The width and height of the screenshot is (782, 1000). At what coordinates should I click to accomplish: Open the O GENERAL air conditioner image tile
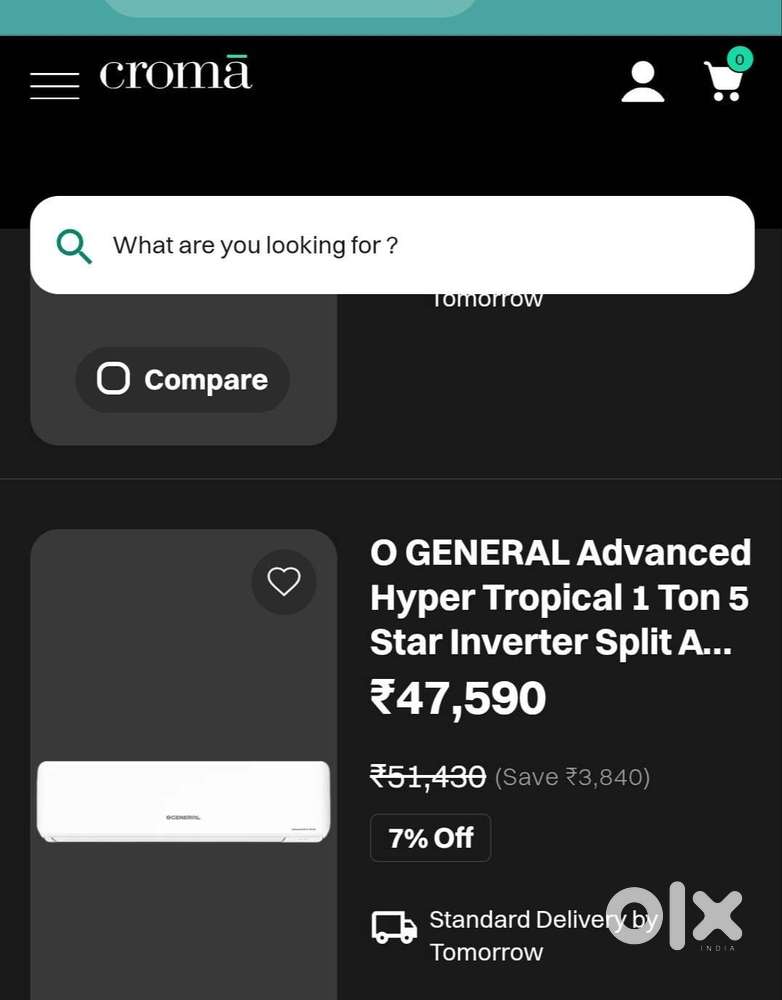pos(183,800)
